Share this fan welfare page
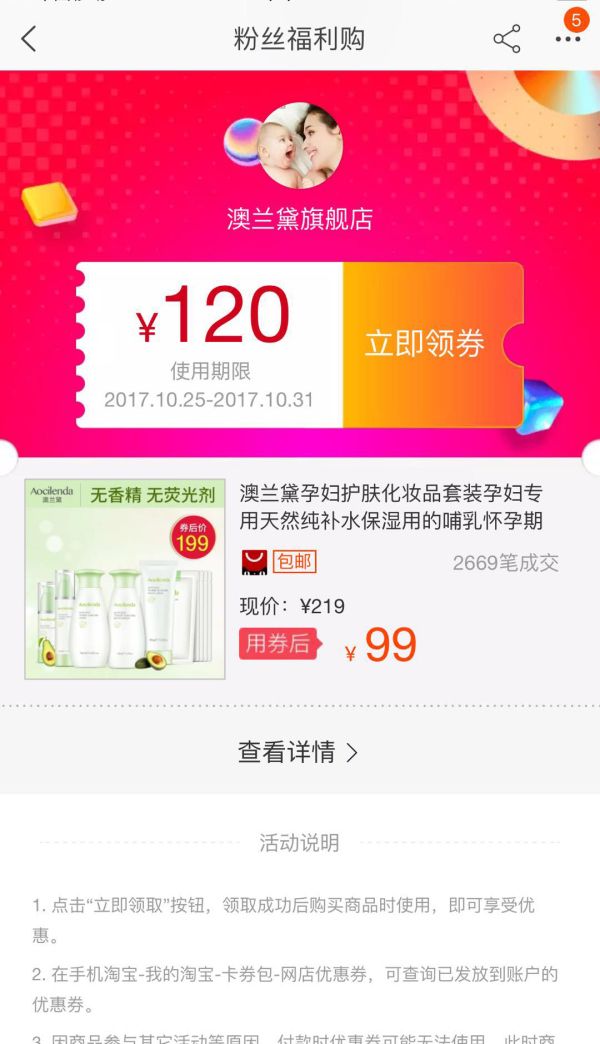600x1044 pixels. 507,39
